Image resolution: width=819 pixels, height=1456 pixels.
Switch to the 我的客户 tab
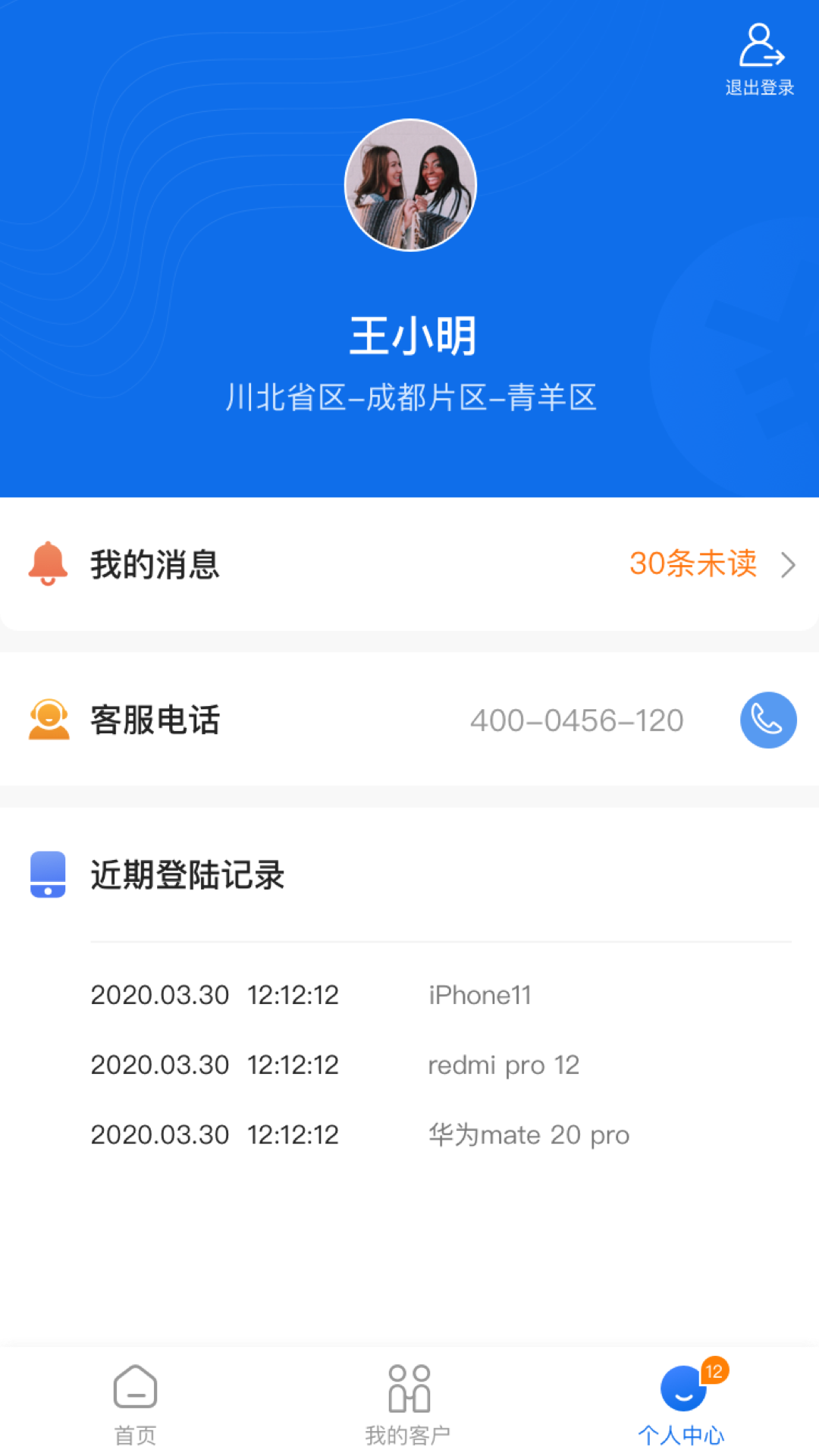click(x=409, y=1403)
